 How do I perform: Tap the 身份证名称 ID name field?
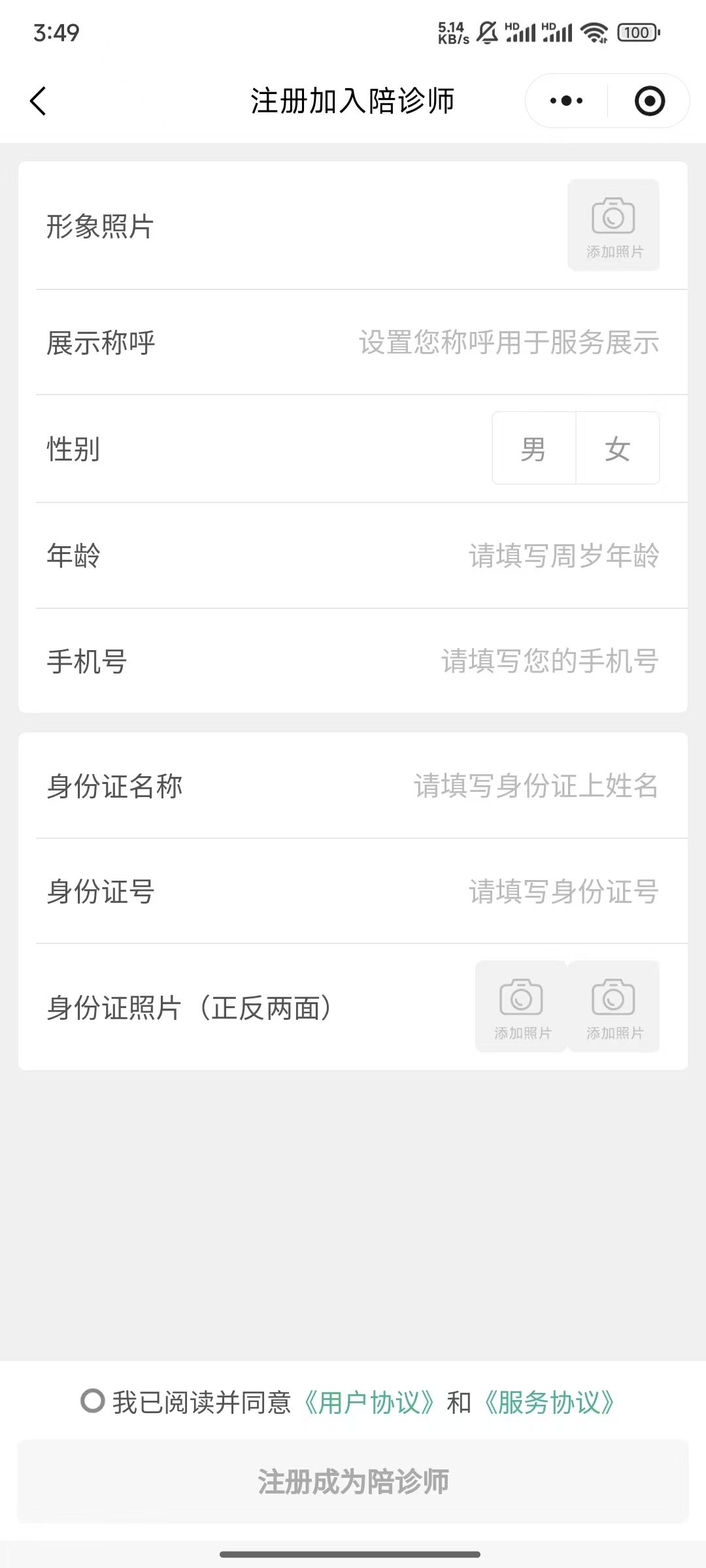pyautogui.click(x=536, y=786)
